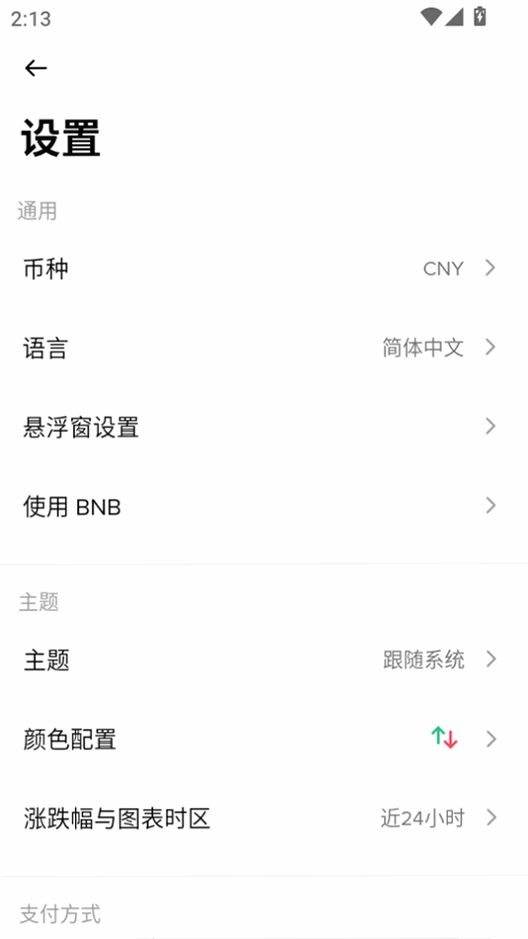Open the 币种 currency setting
528x939 pixels.
tap(264, 268)
